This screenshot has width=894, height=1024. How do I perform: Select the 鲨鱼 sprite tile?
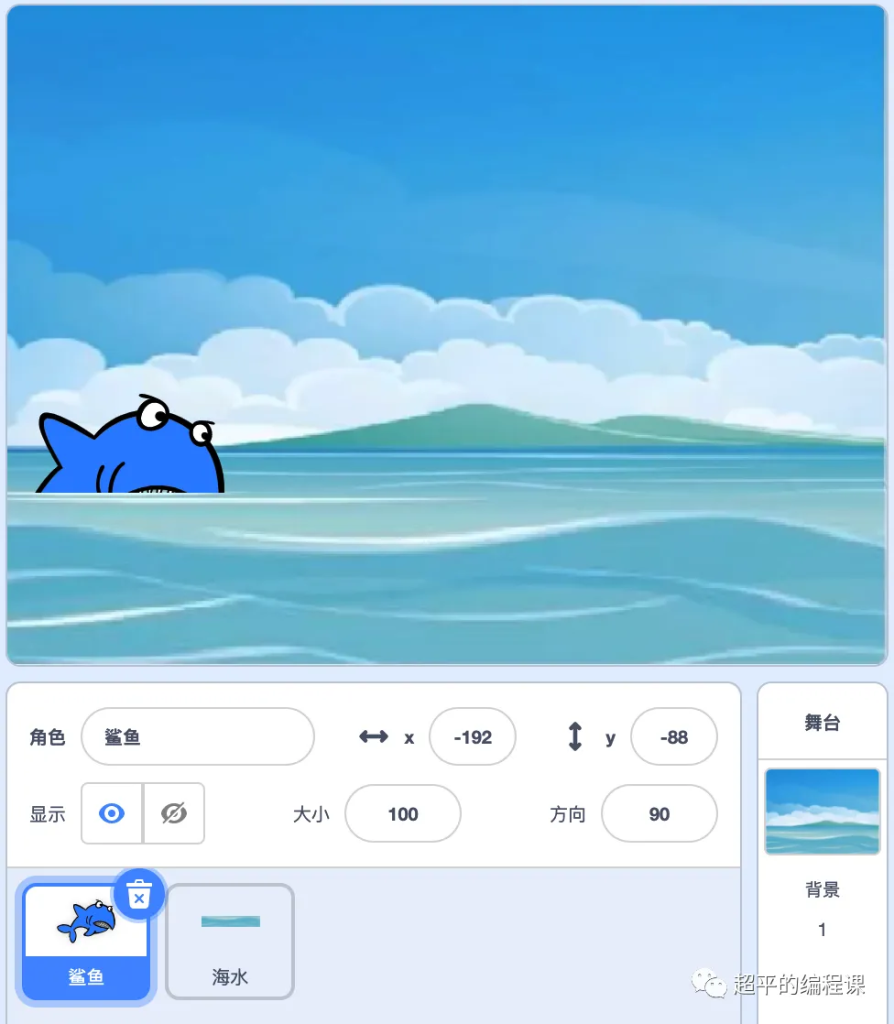point(86,942)
